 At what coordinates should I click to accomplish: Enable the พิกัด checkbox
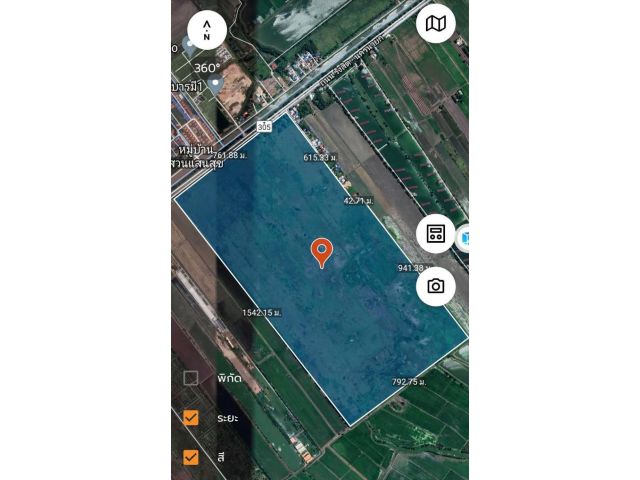[x=190, y=378]
